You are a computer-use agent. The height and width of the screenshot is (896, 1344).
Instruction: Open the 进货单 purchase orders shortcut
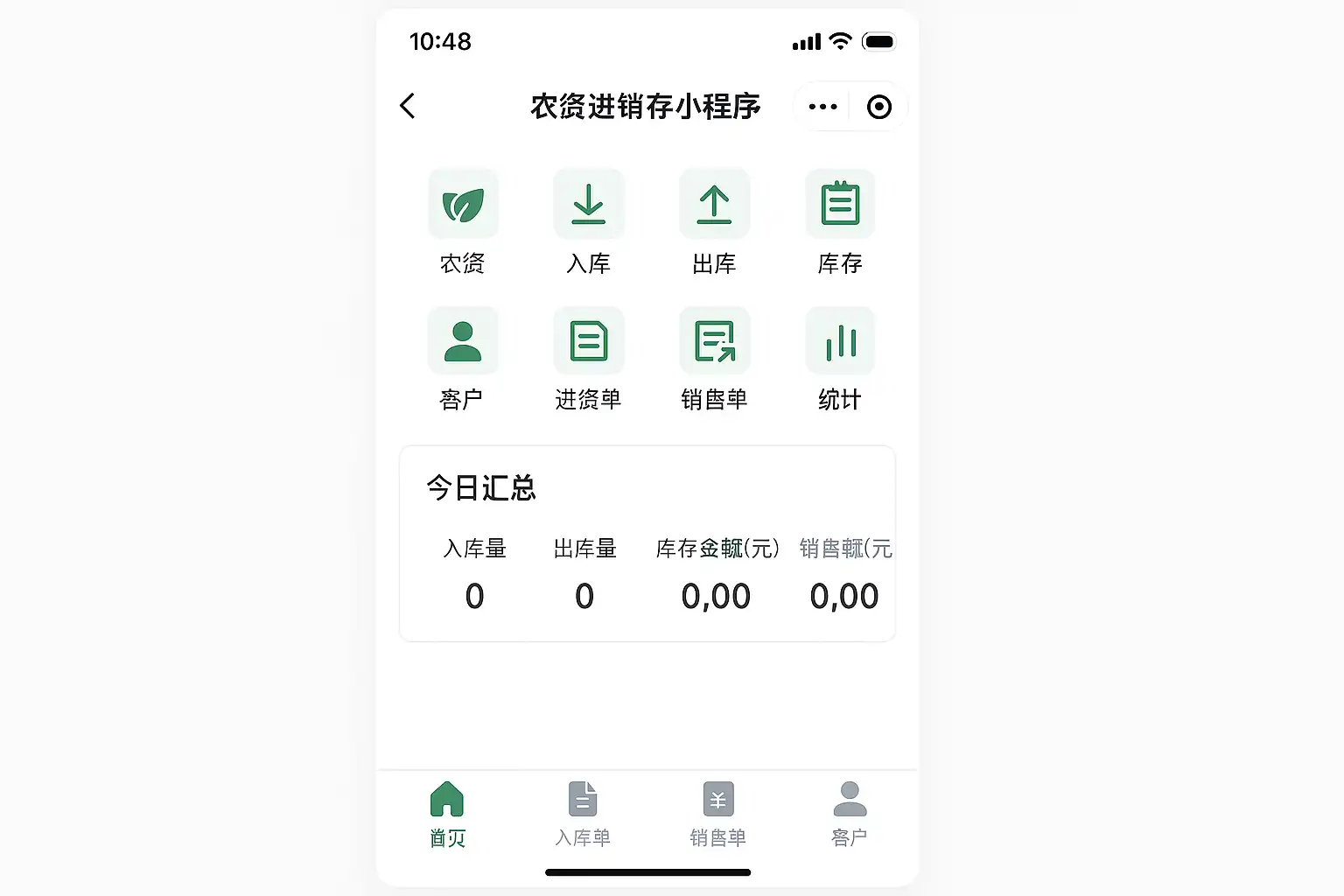(x=589, y=341)
